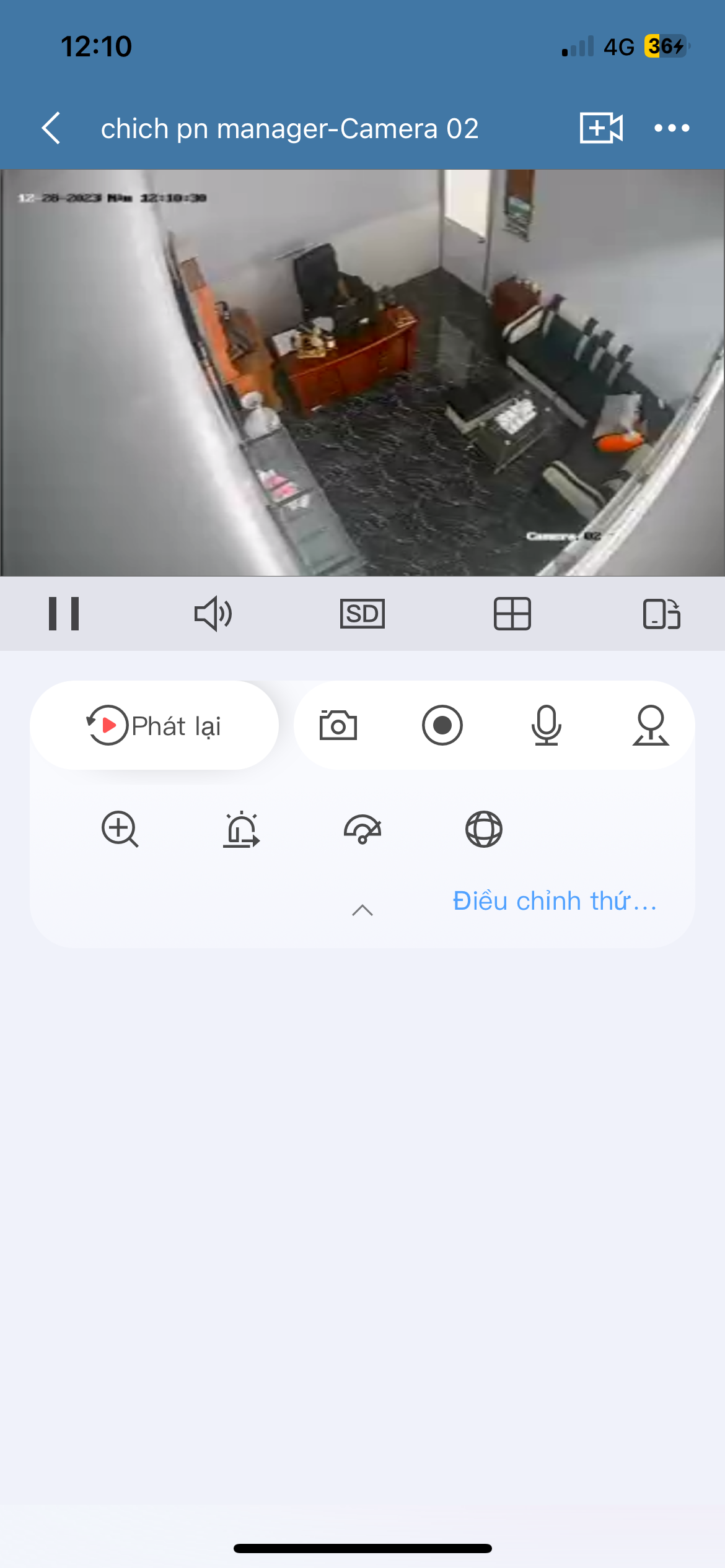Viewport: 725px width, 1568px height.
Task: Open the Điều chỉnh thứ… link
Action: [x=555, y=901]
